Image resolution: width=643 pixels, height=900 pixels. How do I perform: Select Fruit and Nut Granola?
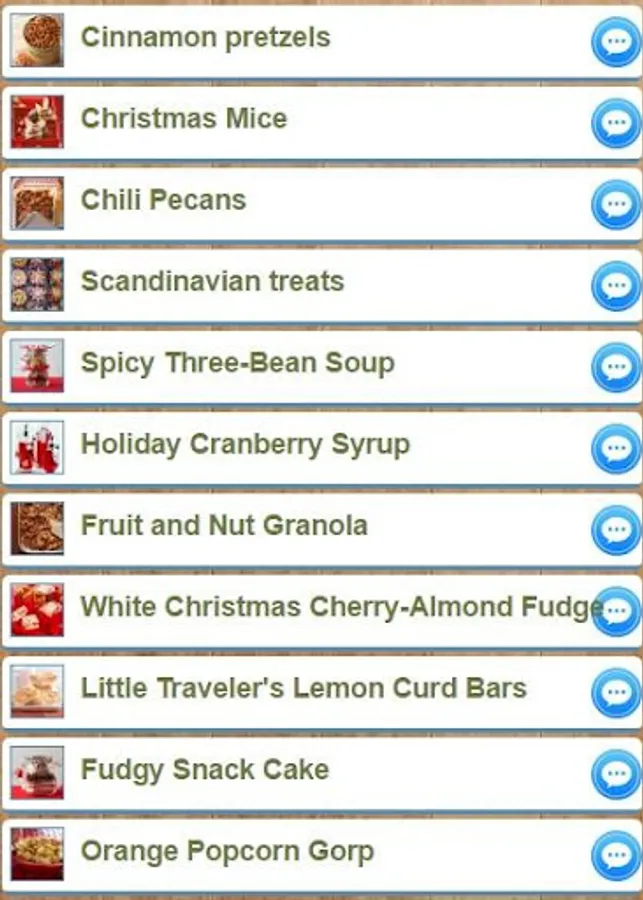322,530
